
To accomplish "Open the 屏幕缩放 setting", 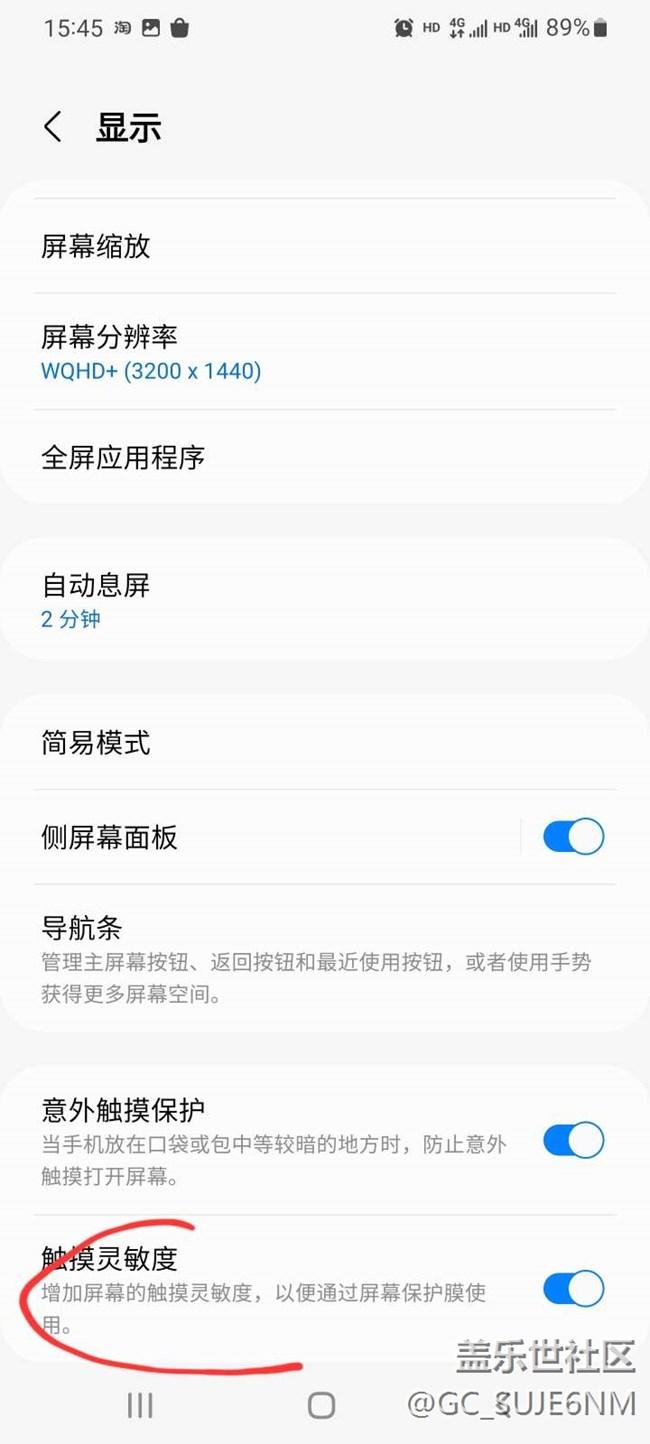I will click(325, 246).
